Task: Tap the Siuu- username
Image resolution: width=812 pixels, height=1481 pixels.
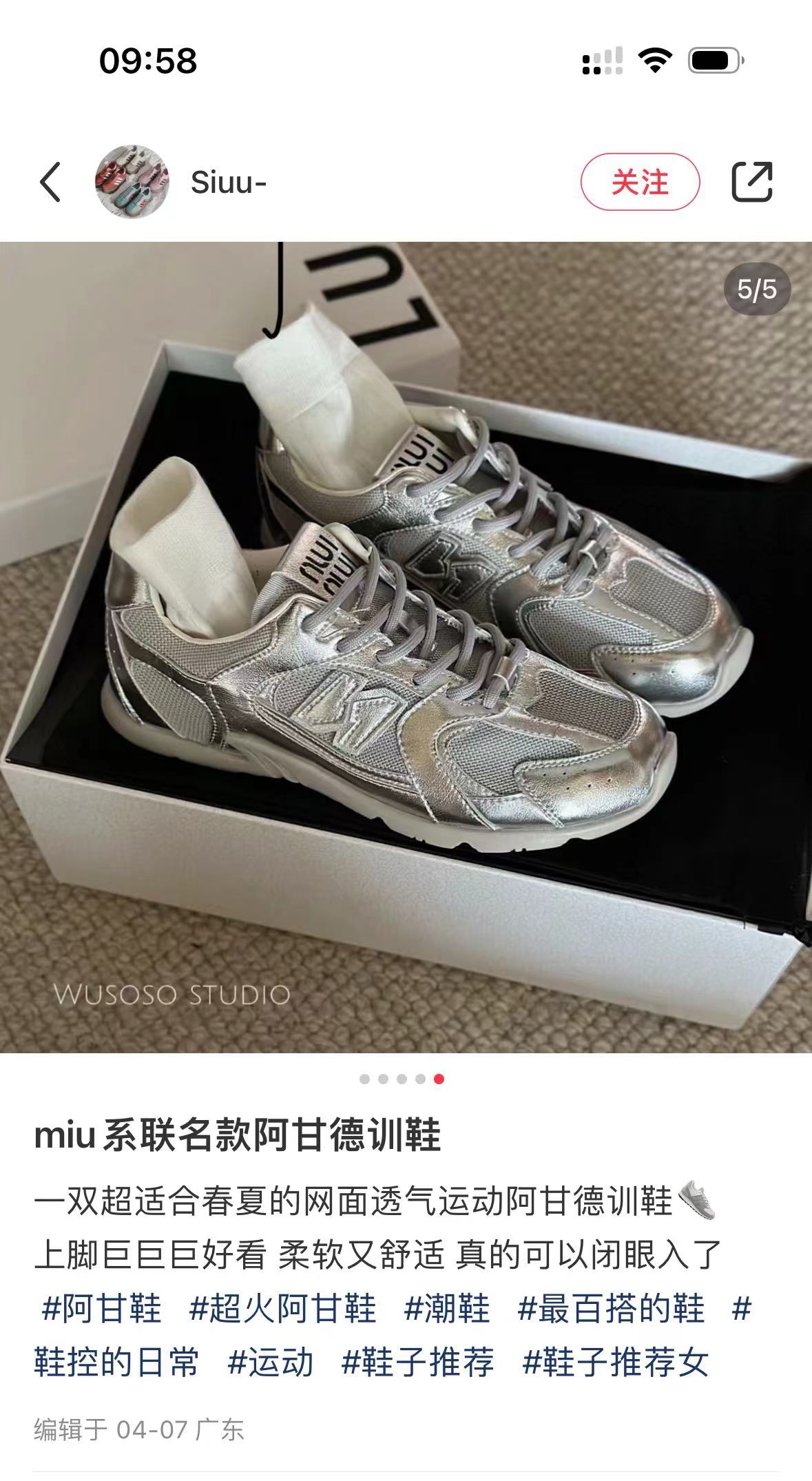Action: click(229, 183)
